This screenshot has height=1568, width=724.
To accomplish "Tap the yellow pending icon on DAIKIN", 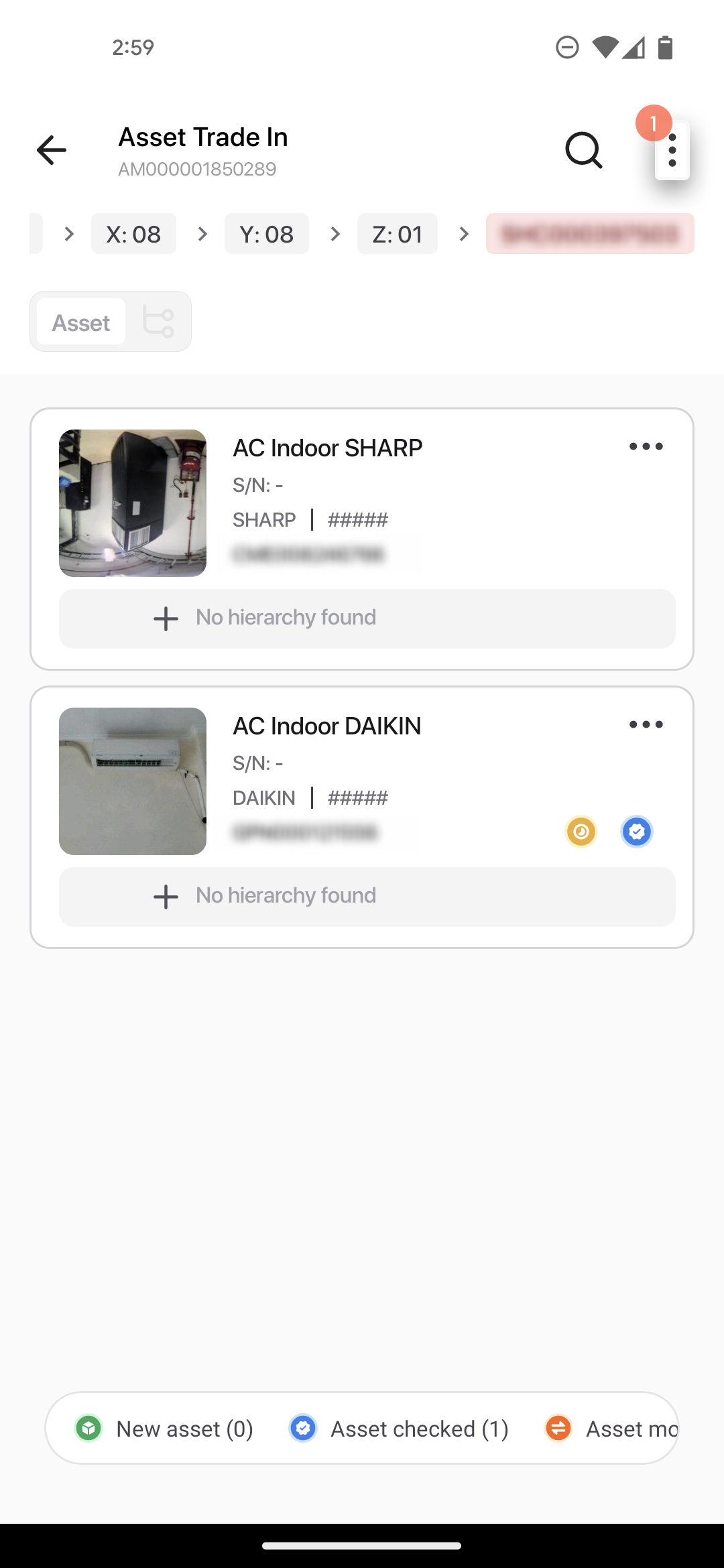I will pos(581,832).
